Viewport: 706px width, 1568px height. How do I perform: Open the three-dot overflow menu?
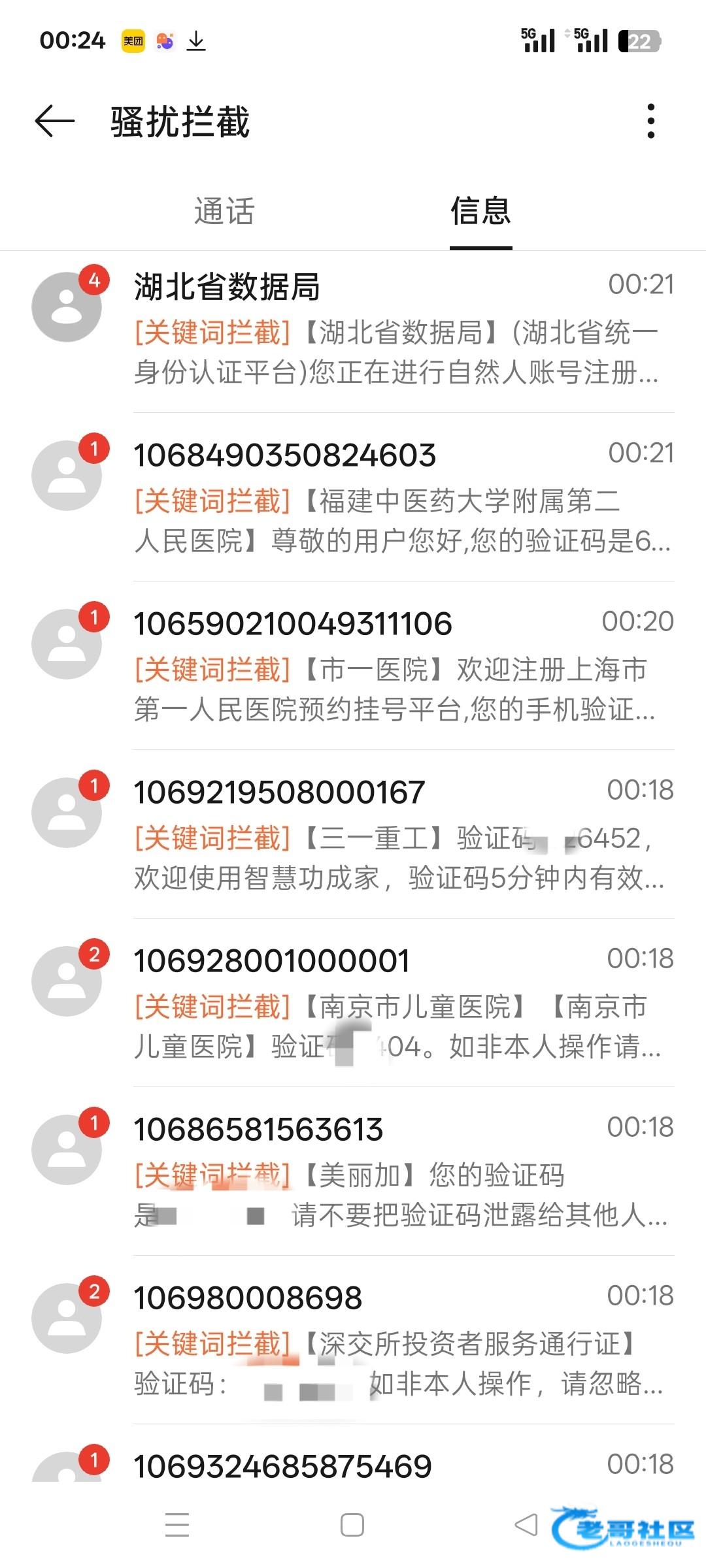[650, 122]
